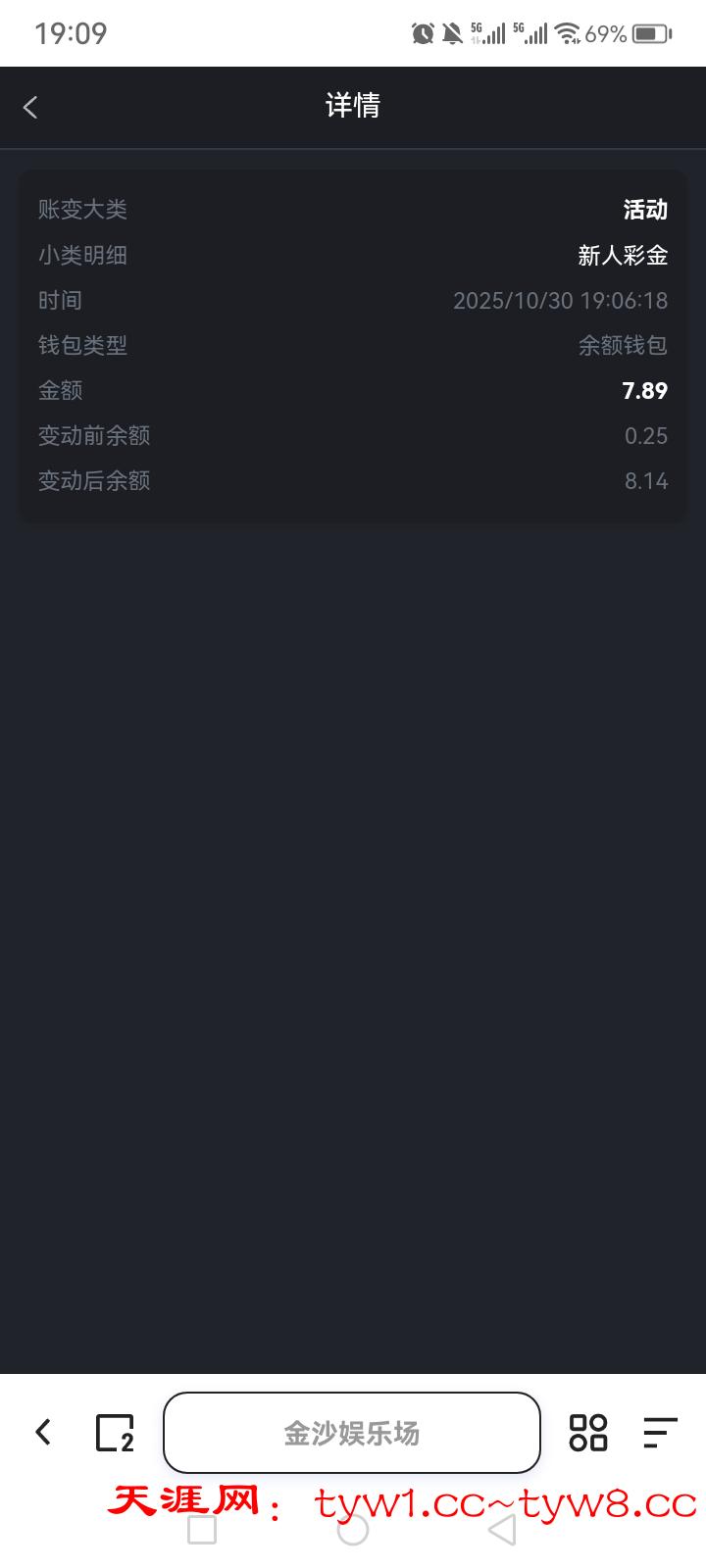This screenshot has width=706, height=1568.
Task: Navigate back in the browser toolbar
Action: (43, 1432)
